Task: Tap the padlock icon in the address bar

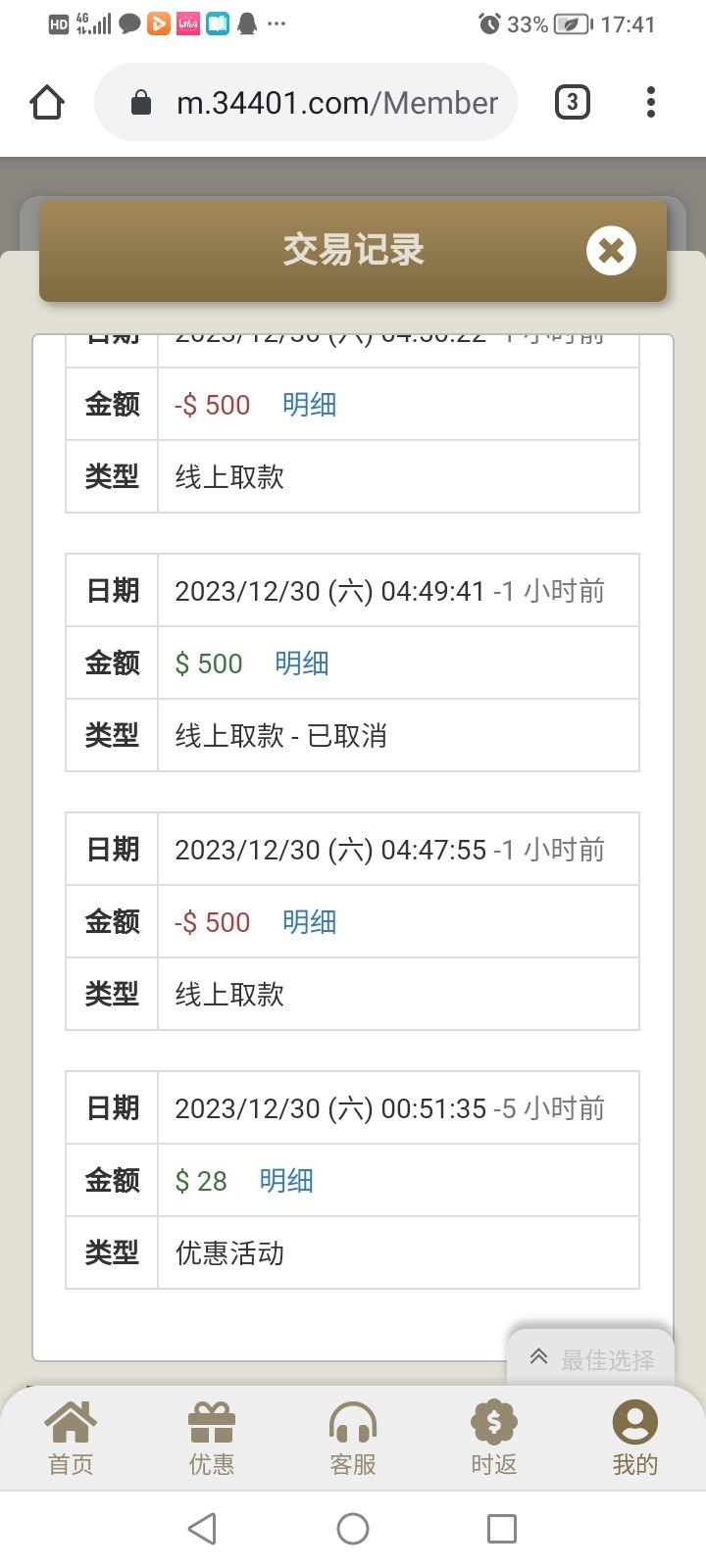Action: coord(140,102)
